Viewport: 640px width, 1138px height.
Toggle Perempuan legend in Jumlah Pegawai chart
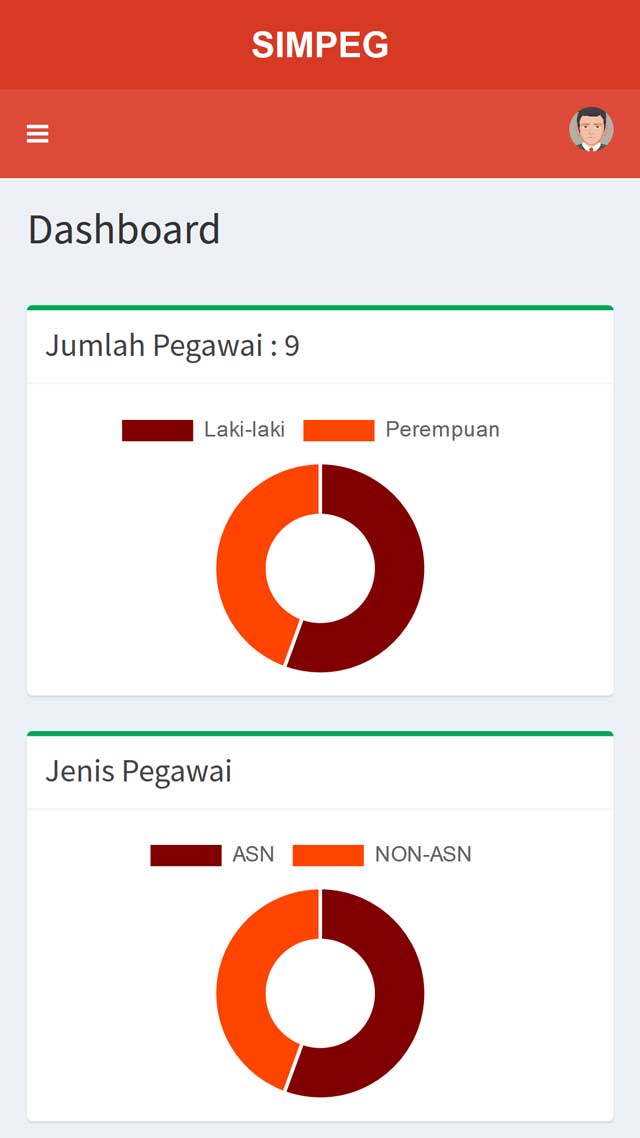[401, 430]
